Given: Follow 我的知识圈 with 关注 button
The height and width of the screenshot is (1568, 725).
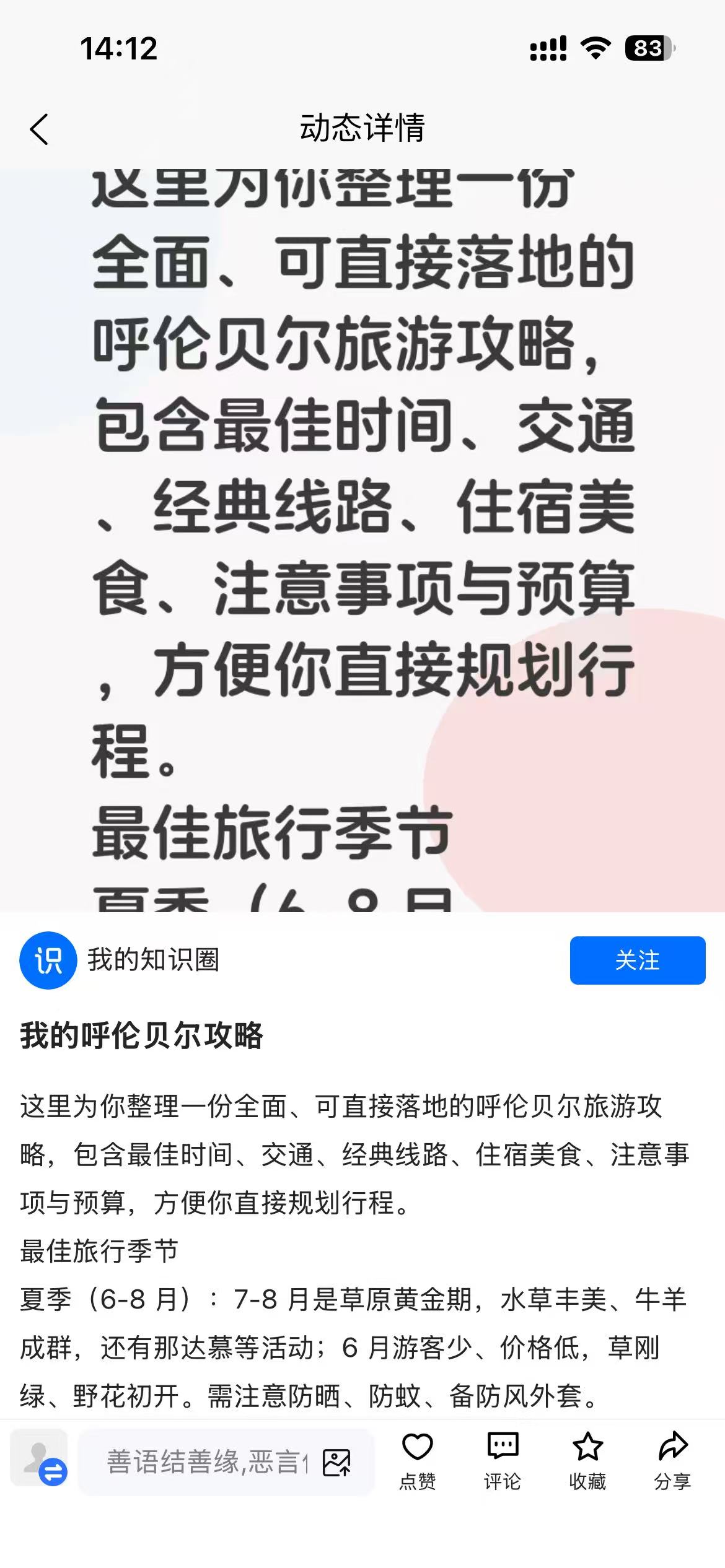Looking at the screenshot, I should [637, 960].
